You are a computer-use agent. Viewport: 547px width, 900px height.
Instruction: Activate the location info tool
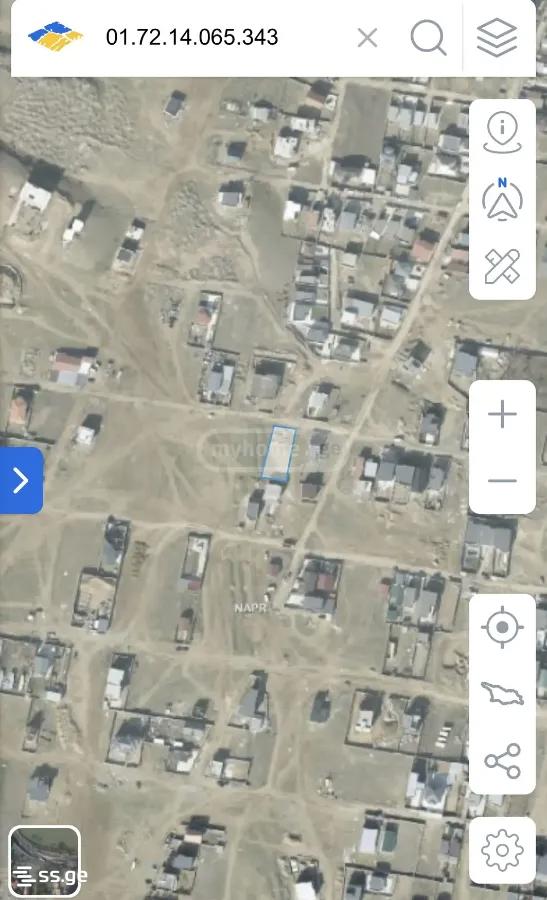coord(502,133)
